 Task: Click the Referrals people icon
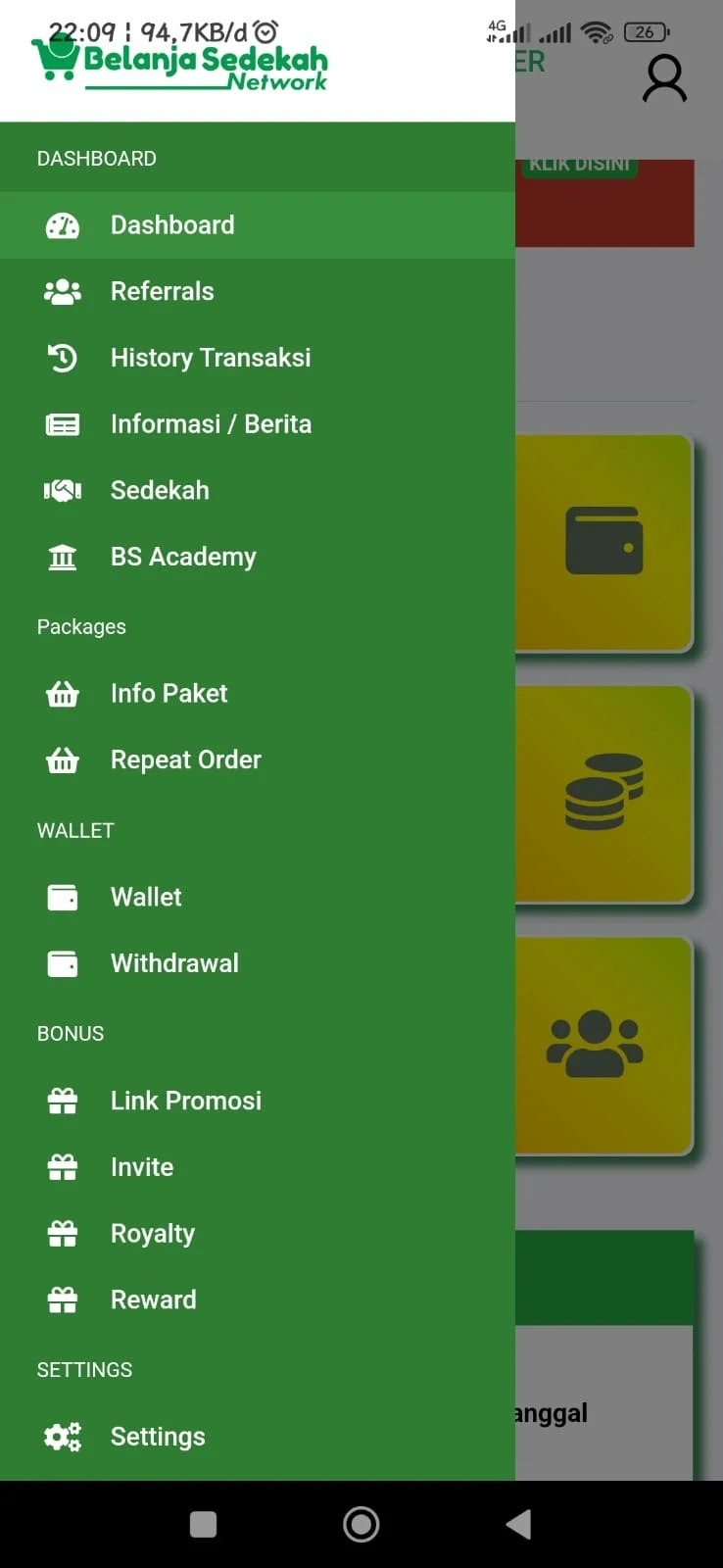[63, 290]
